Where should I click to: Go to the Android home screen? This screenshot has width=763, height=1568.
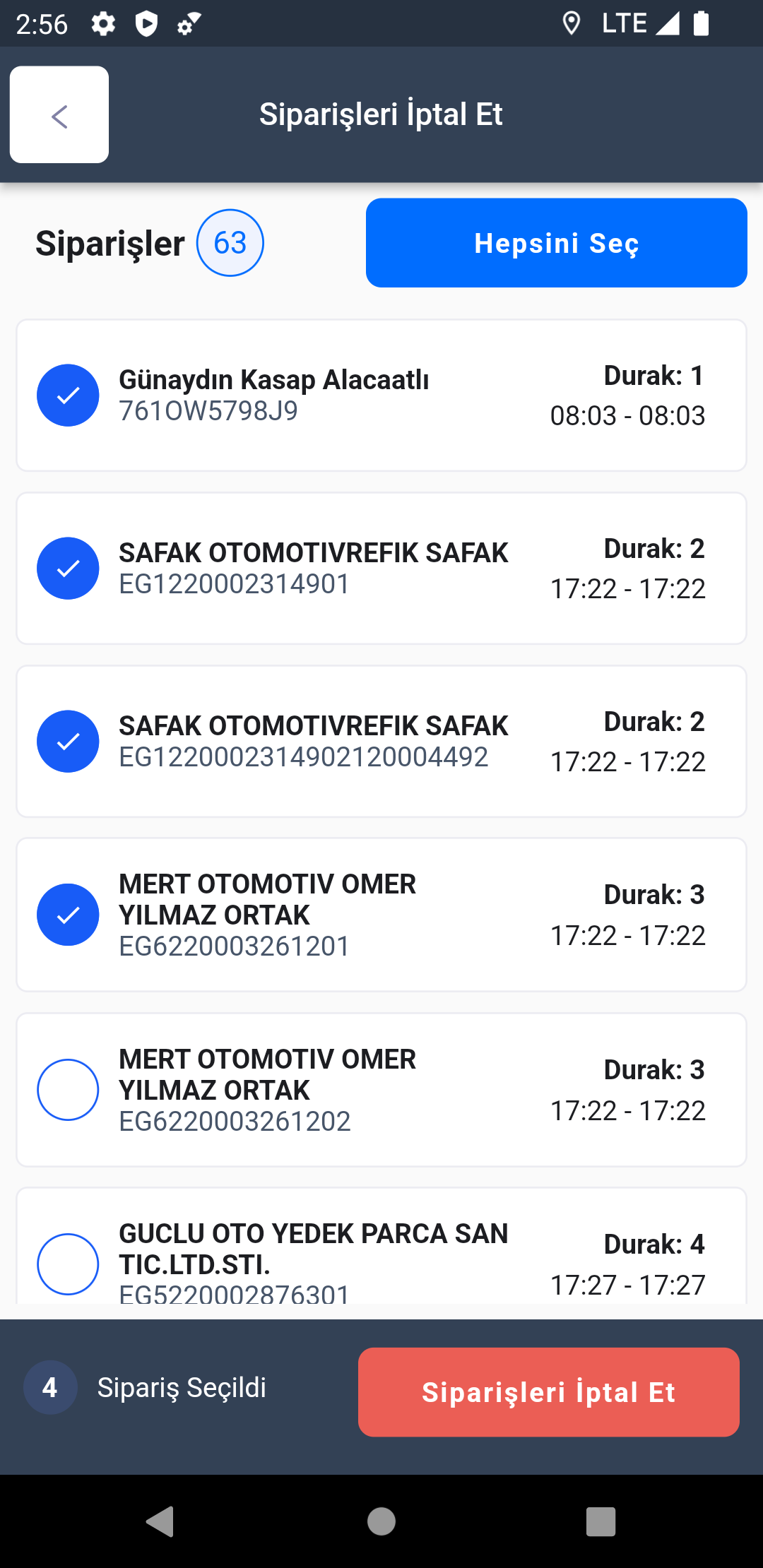coord(381,1521)
